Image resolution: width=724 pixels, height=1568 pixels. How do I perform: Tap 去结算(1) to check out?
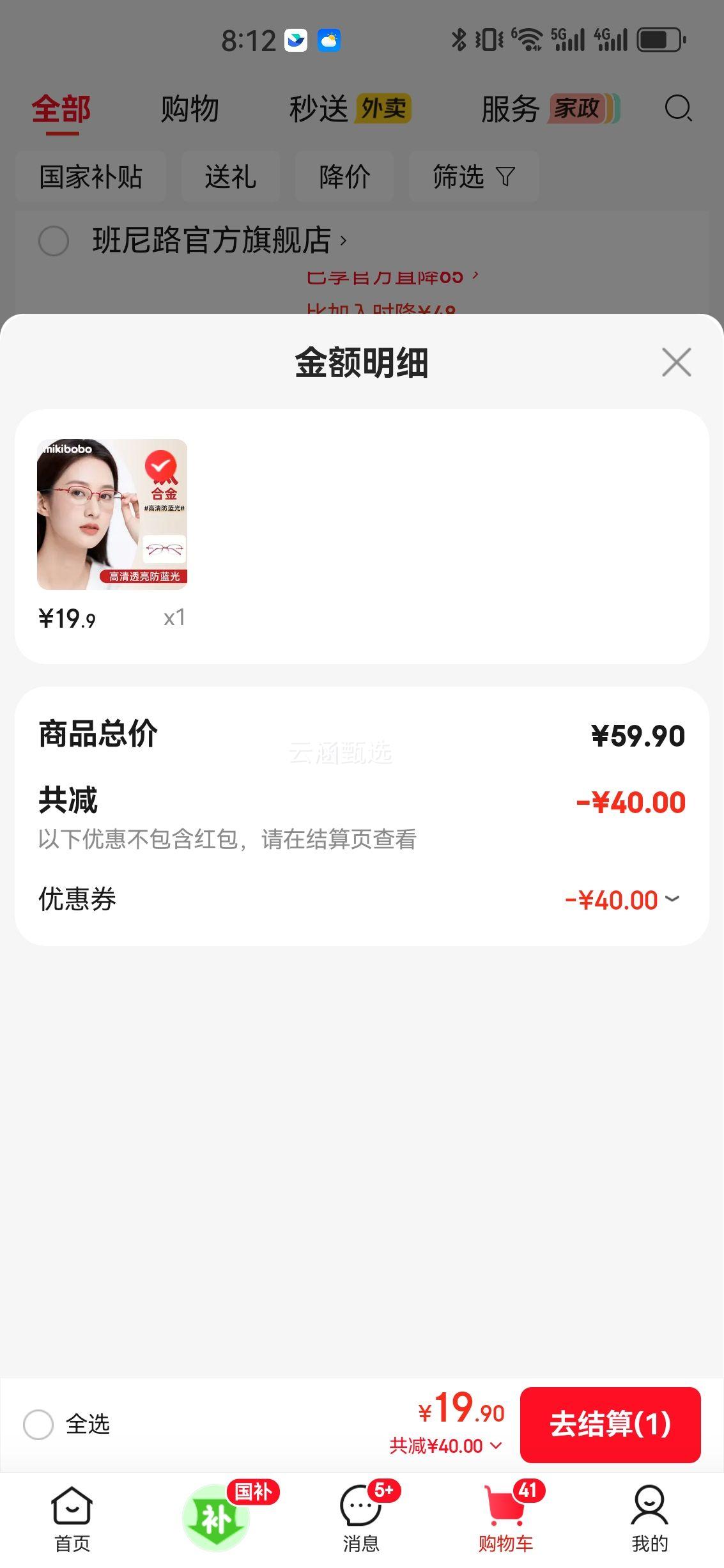point(610,1424)
